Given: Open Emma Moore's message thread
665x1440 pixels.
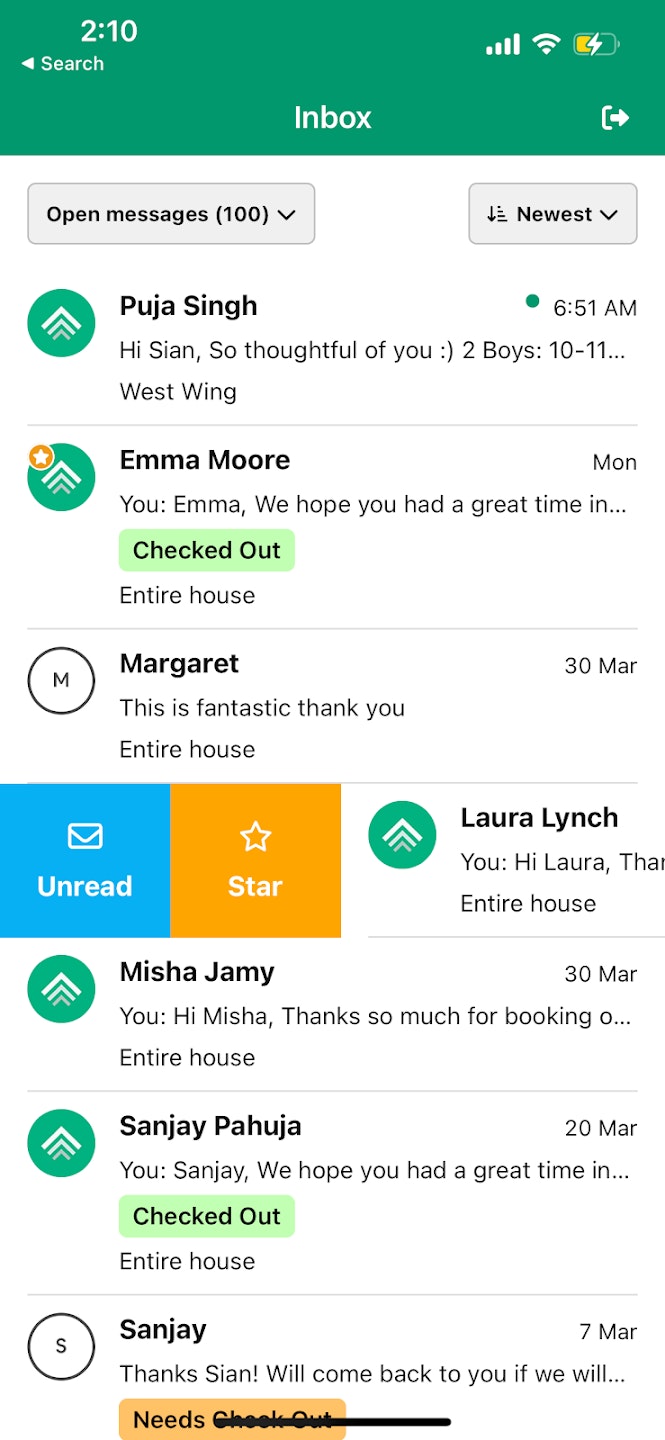Looking at the screenshot, I should (x=370, y=525).
